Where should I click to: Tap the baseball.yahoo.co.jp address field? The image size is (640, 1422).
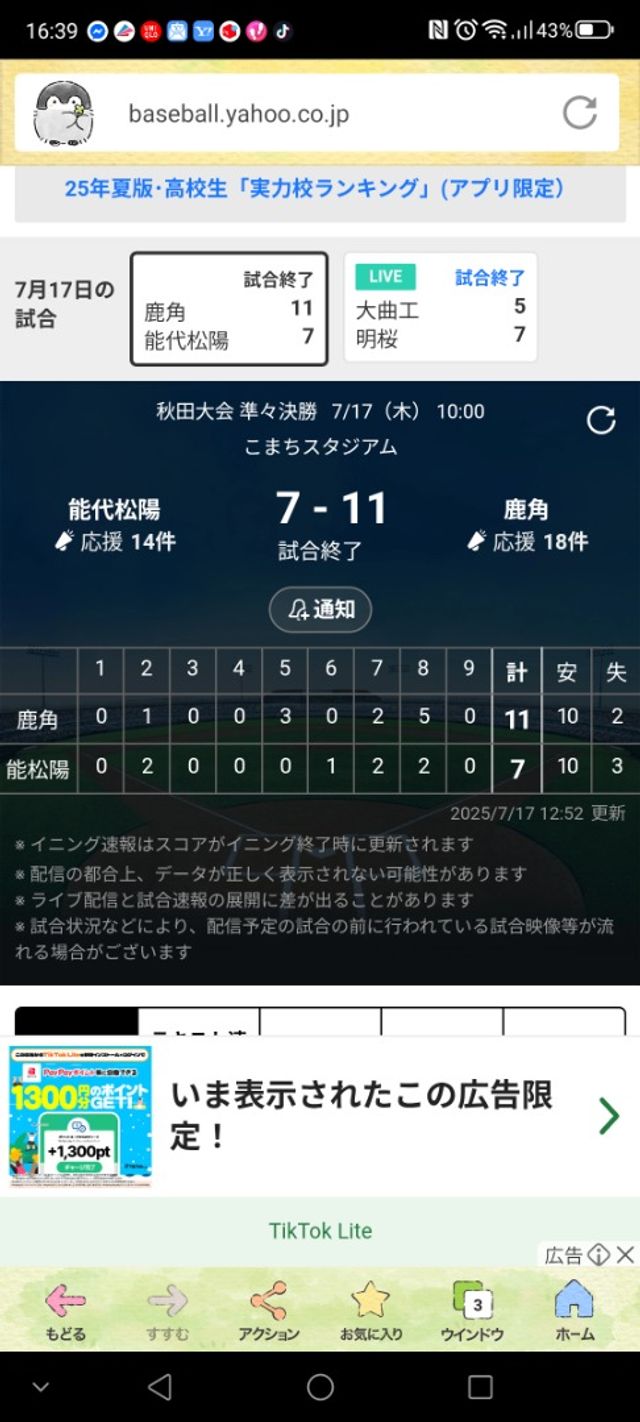pos(300,113)
